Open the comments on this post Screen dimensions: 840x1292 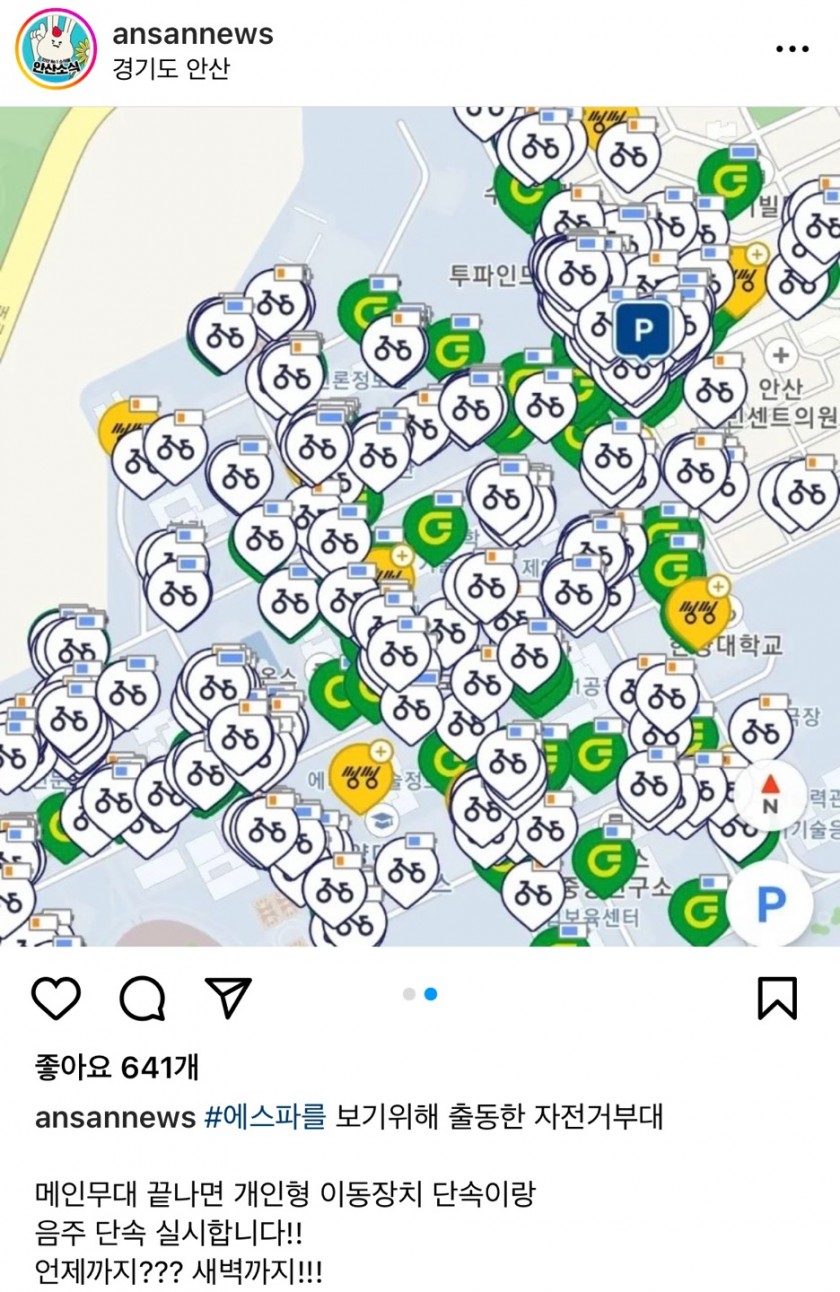(142, 997)
